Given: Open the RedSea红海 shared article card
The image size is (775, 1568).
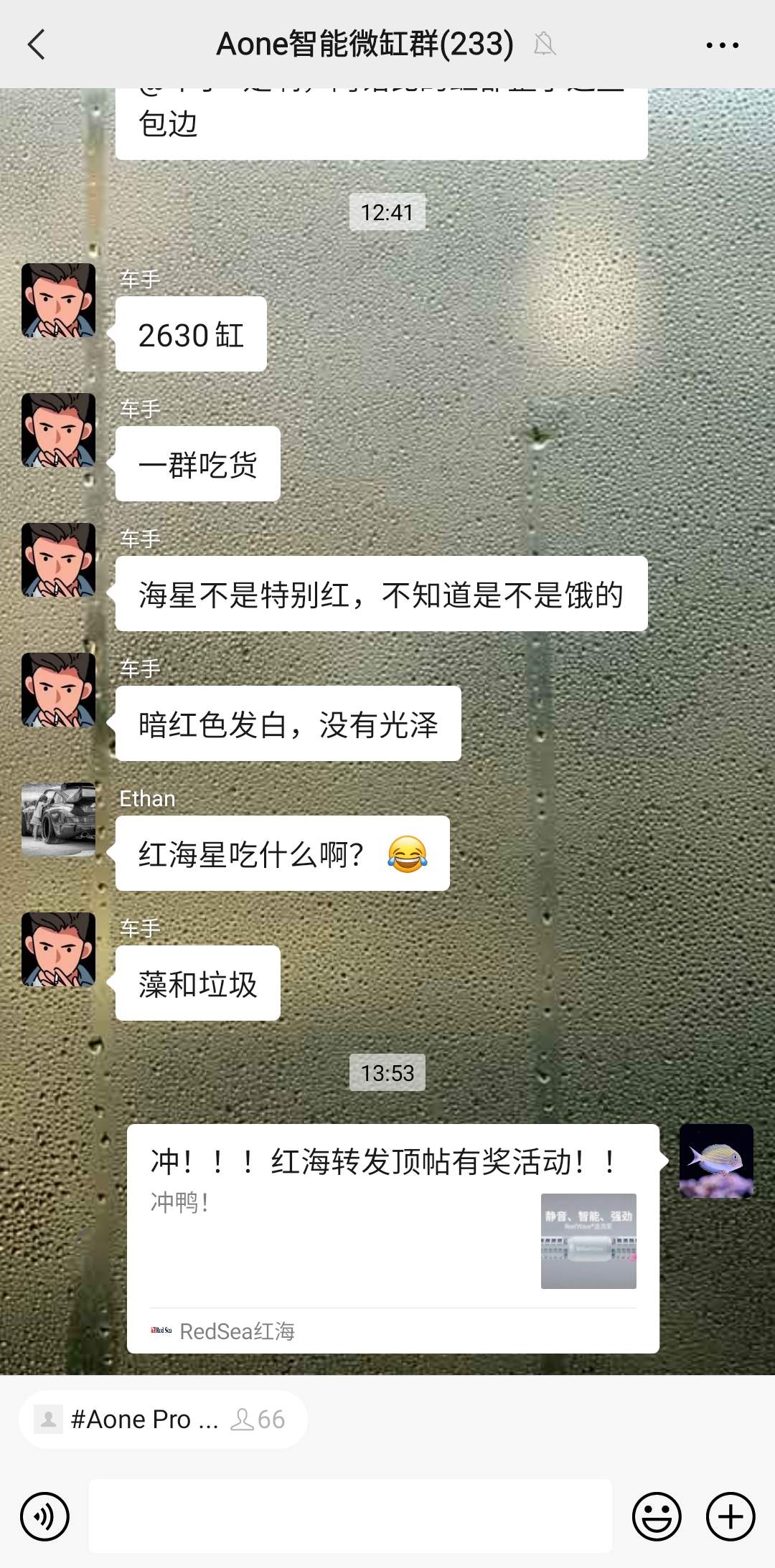Looking at the screenshot, I should pyautogui.click(x=393, y=1238).
